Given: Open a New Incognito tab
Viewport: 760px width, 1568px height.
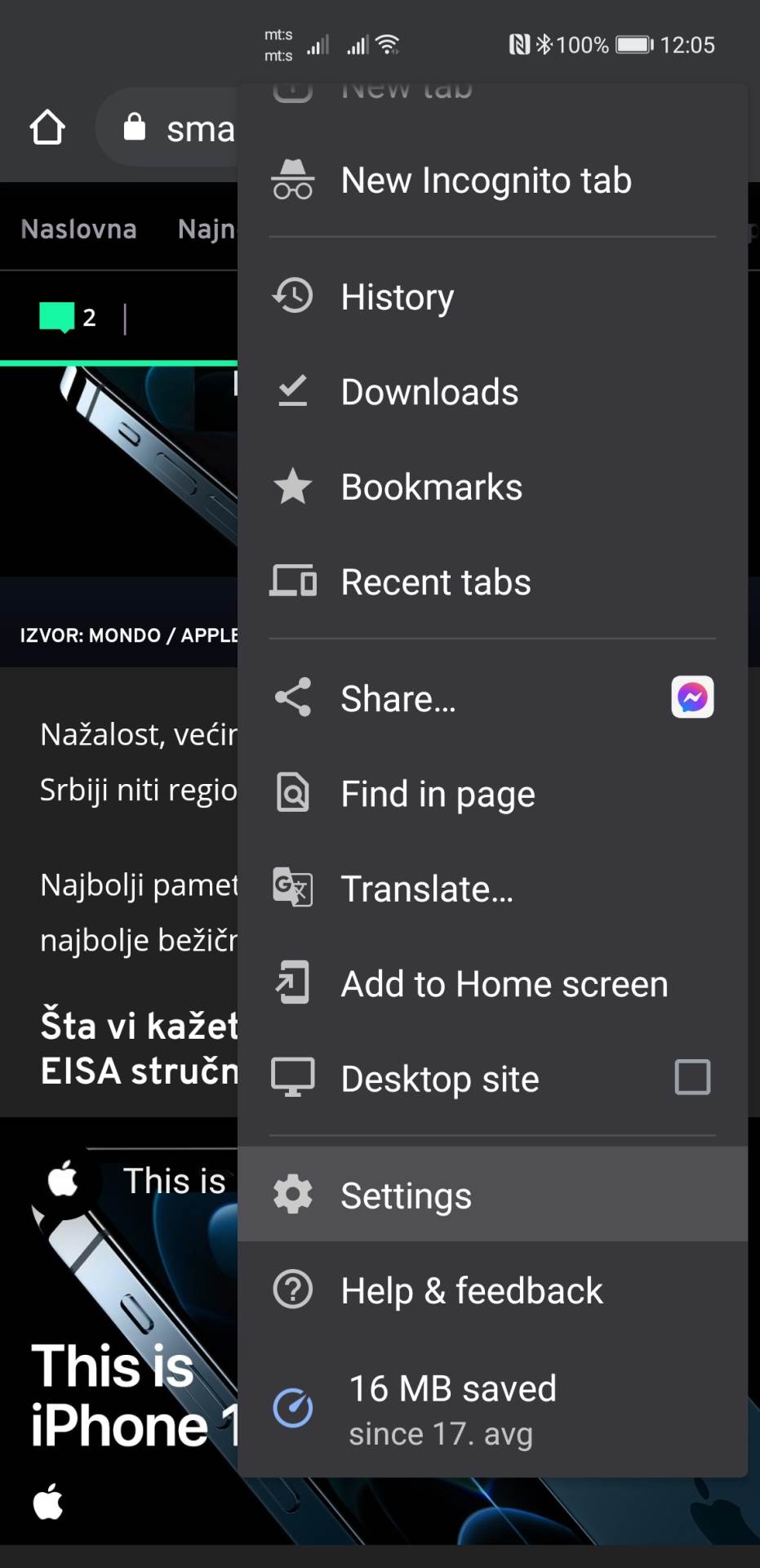Looking at the screenshot, I should point(486,180).
